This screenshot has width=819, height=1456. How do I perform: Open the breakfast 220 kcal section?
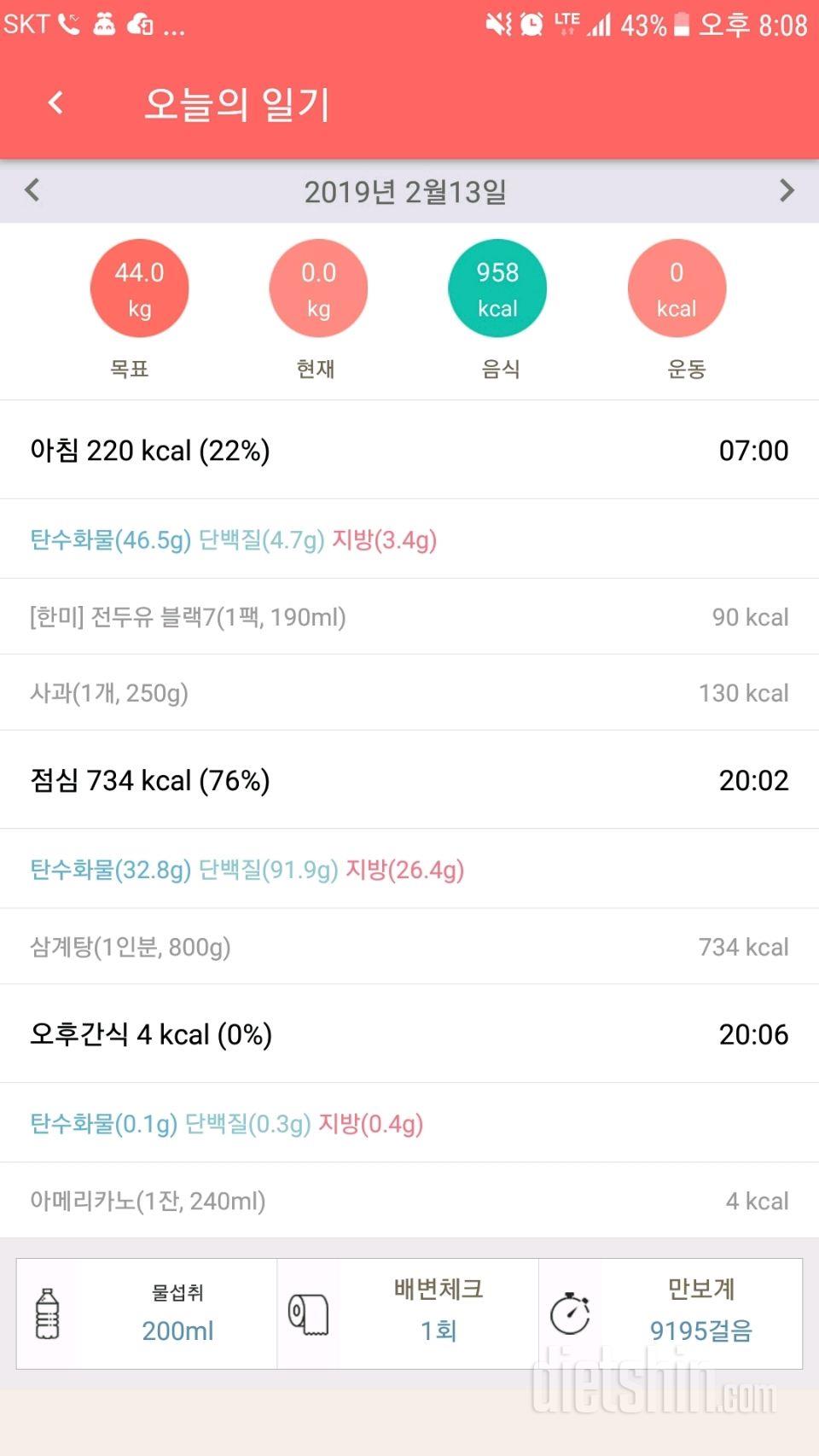[409, 450]
